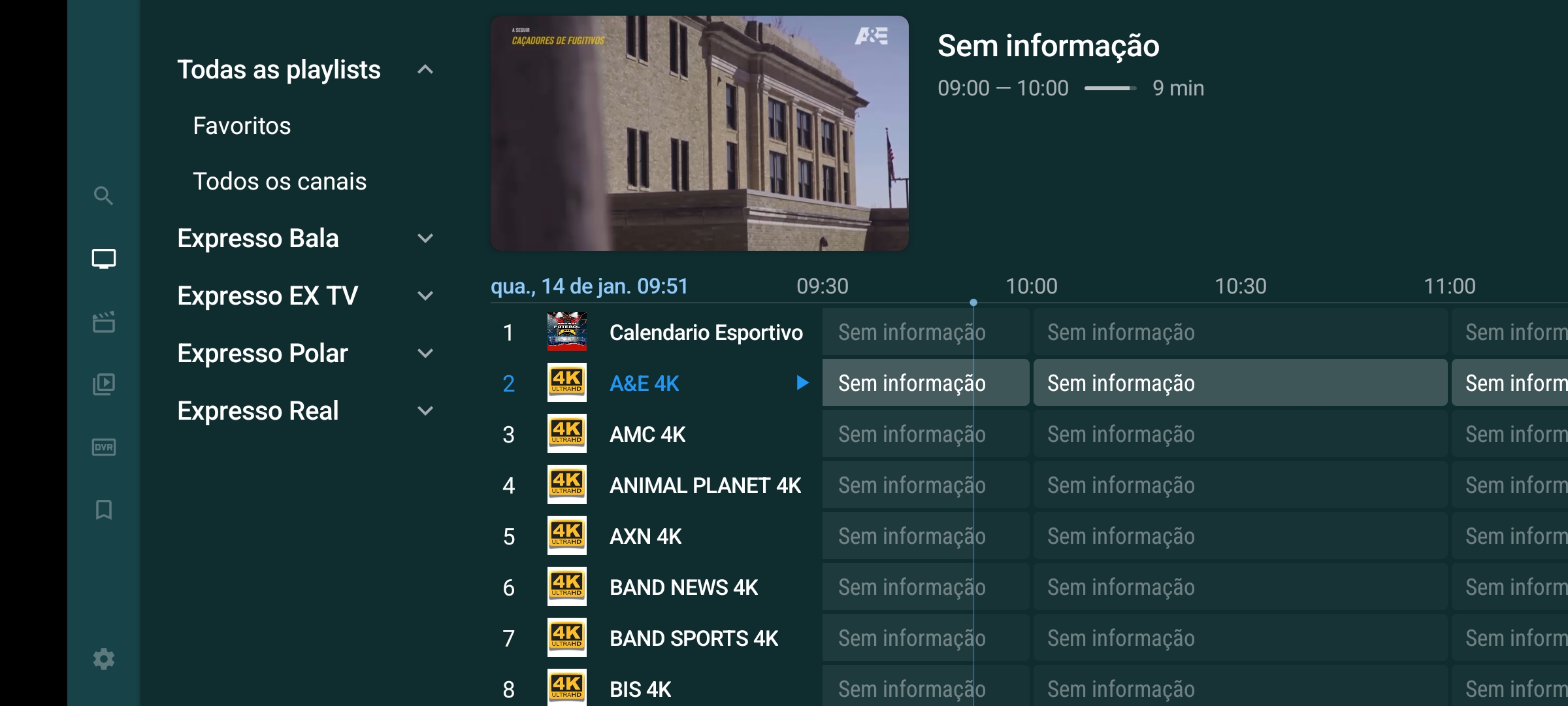Select the AXN 4K channel
Image resolution: width=1568 pixels, height=706 pixels.
click(645, 537)
